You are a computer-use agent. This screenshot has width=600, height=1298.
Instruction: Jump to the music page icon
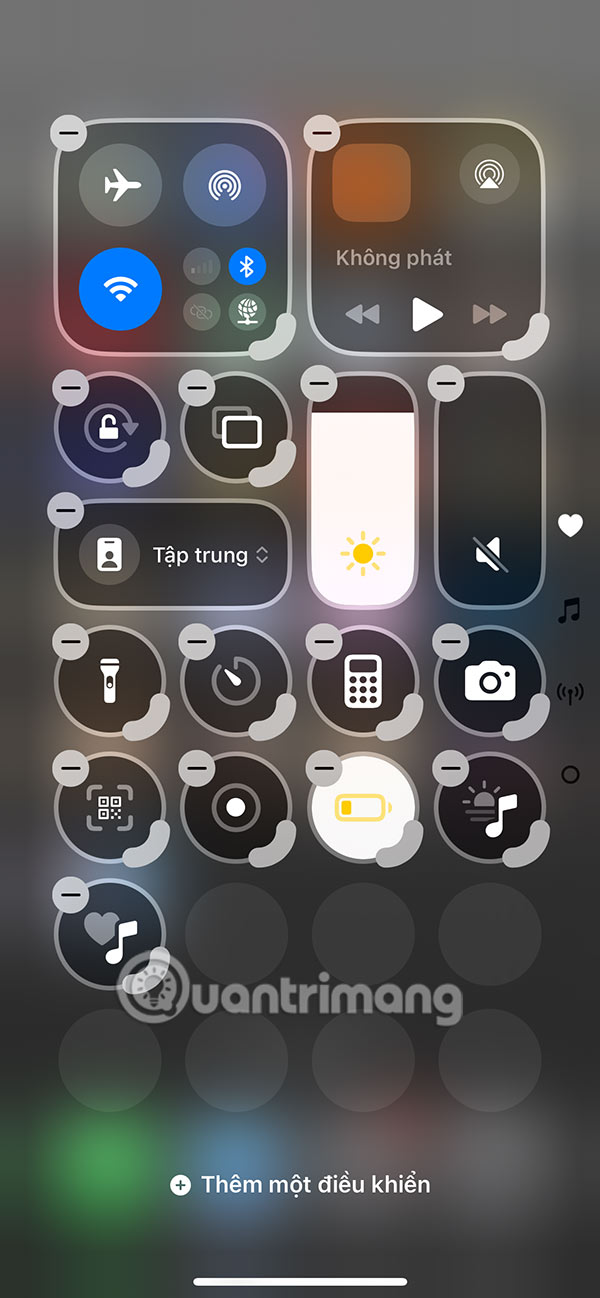pyautogui.click(x=570, y=609)
